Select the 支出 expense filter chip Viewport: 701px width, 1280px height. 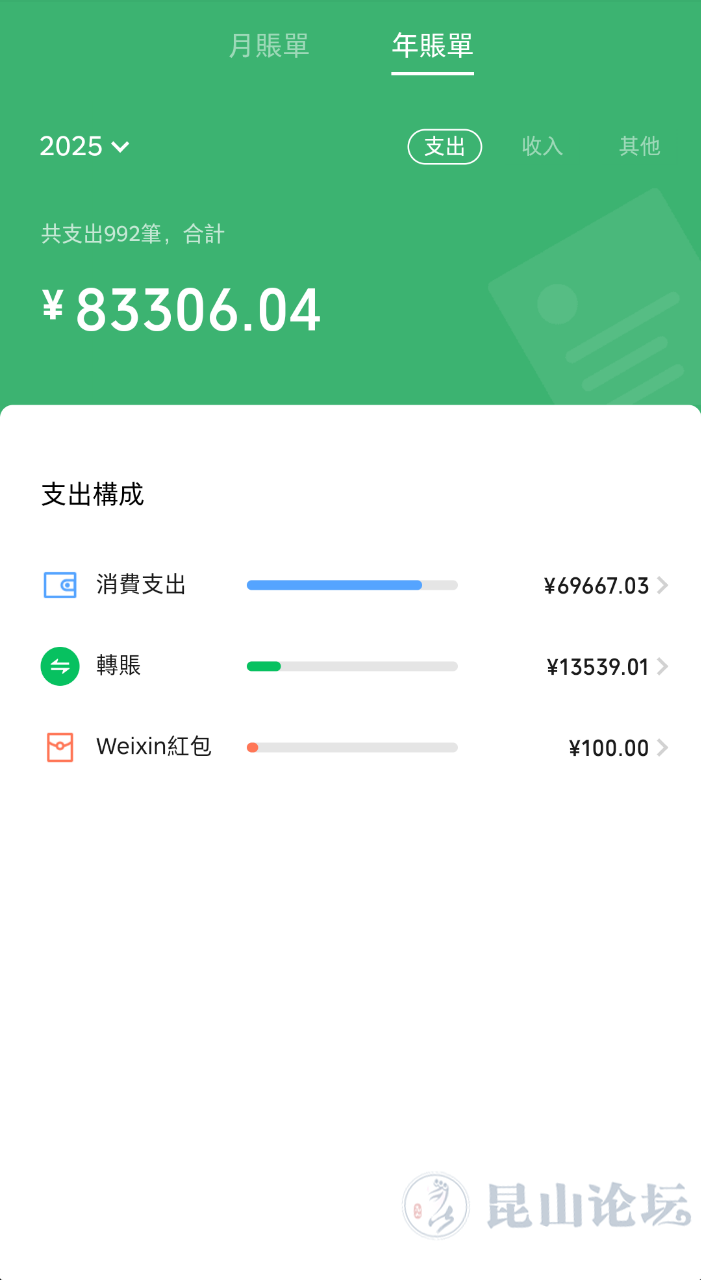445,147
